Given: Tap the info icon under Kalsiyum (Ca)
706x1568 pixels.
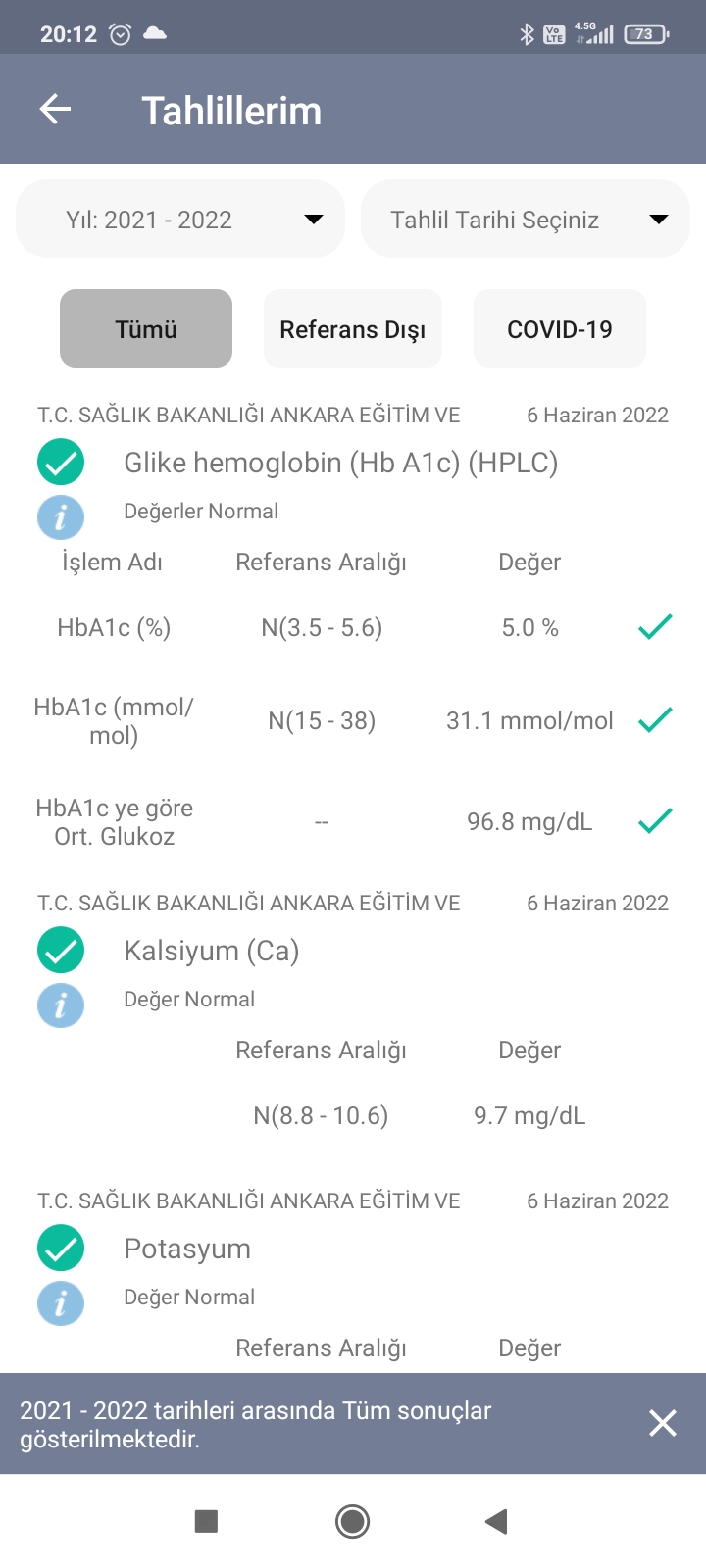Looking at the screenshot, I should point(61,1004).
